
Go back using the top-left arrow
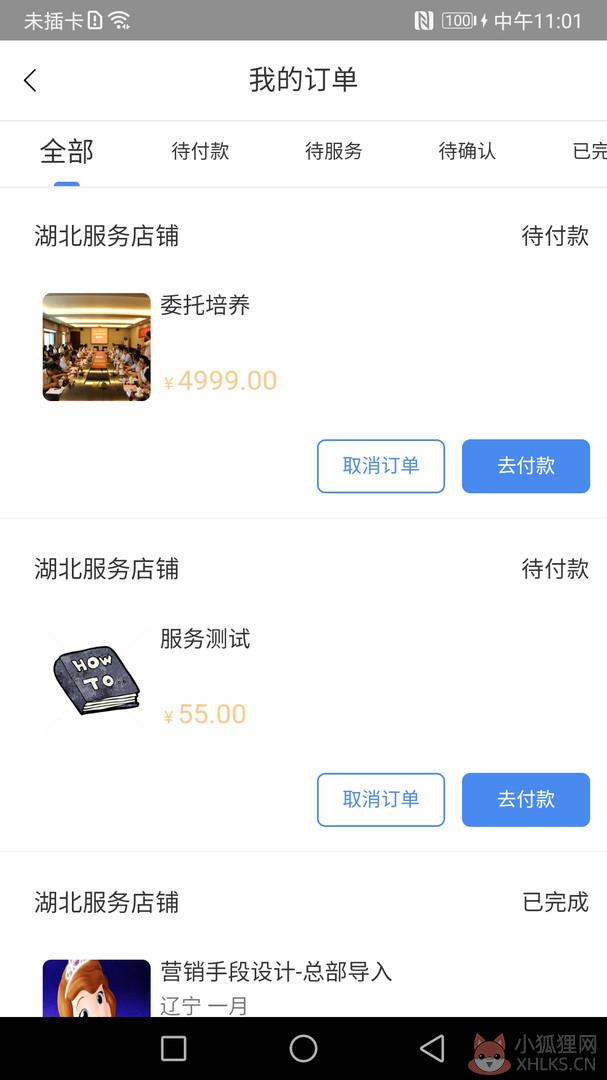pyautogui.click(x=30, y=81)
